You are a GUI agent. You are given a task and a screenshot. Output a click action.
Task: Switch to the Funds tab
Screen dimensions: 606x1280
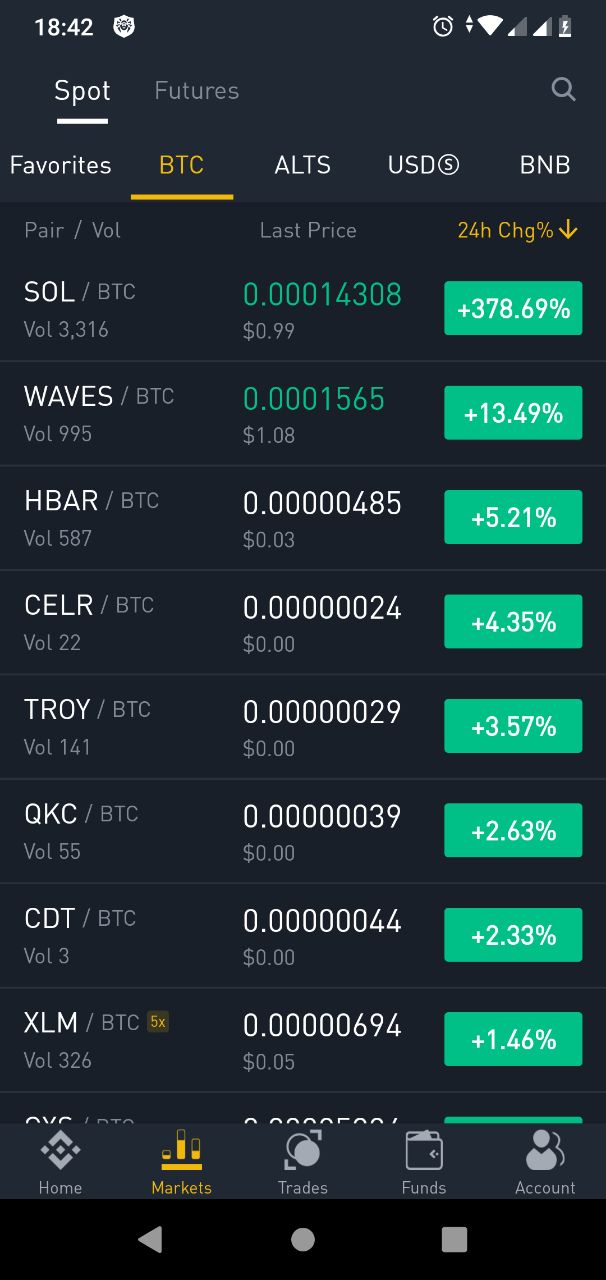point(424,1162)
